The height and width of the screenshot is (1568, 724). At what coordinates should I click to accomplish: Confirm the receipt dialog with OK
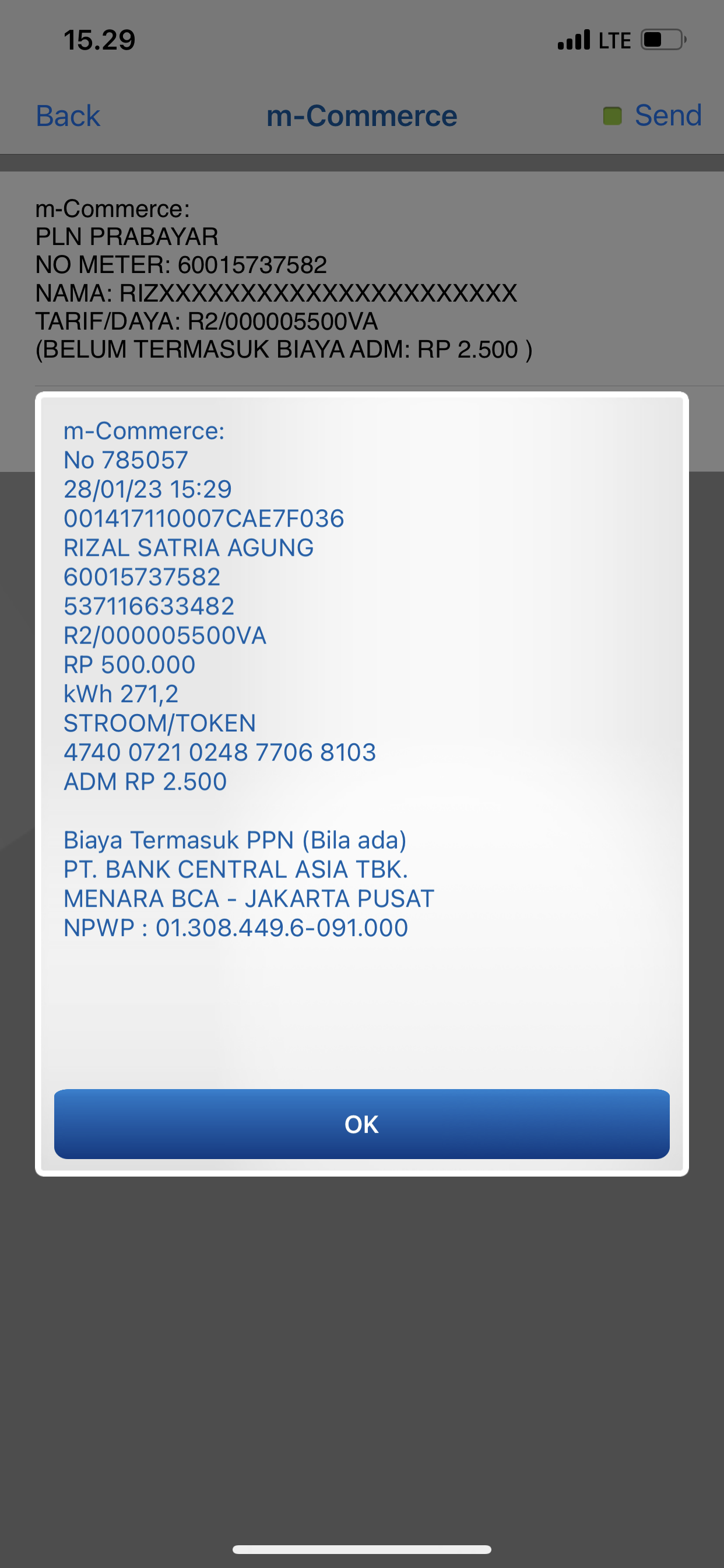click(361, 1123)
